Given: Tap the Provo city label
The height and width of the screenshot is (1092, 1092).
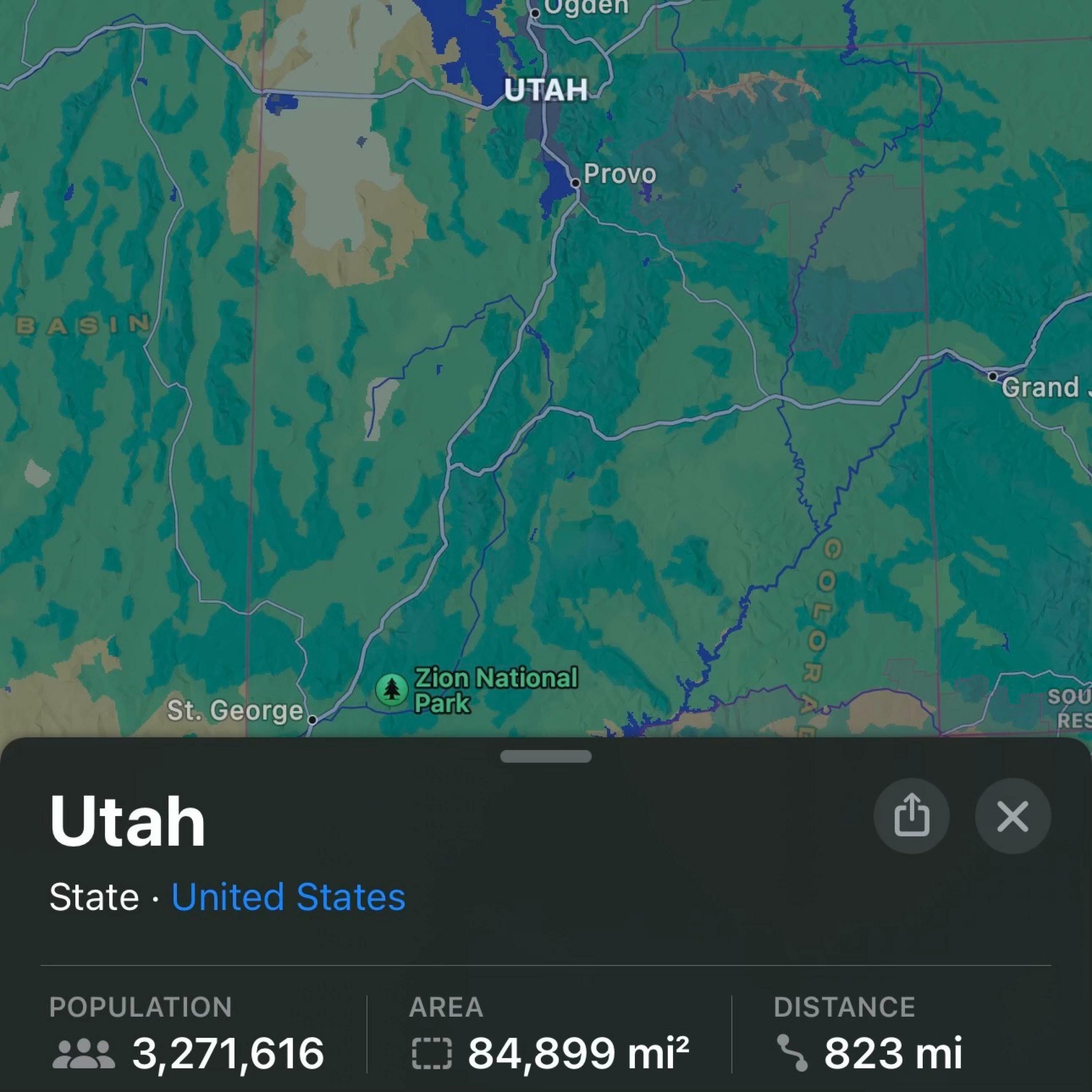Looking at the screenshot, I should pyautogui.click(x=619, y=174).
